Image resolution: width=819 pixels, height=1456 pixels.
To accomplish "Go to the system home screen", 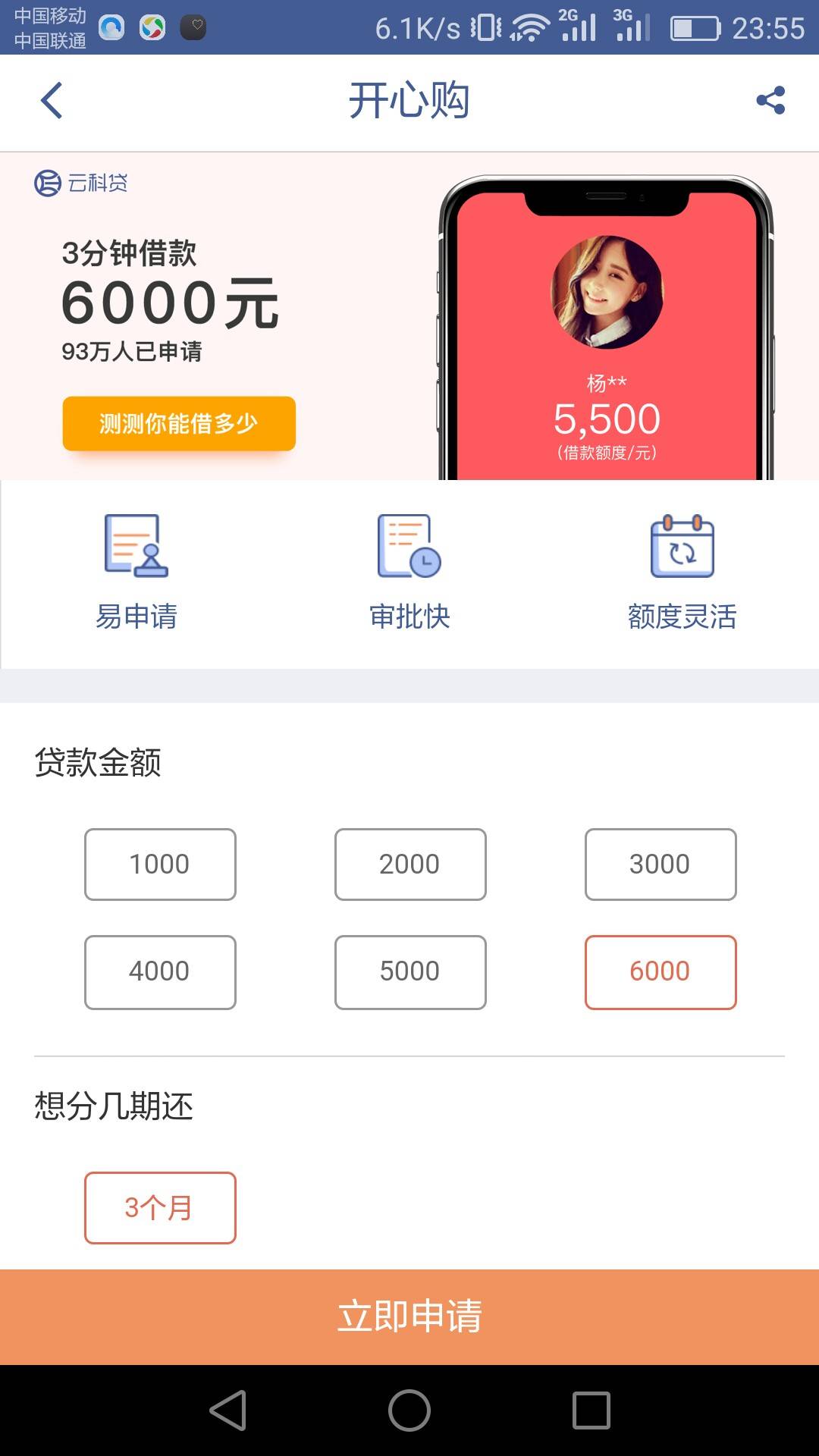I will point(409,1410).
